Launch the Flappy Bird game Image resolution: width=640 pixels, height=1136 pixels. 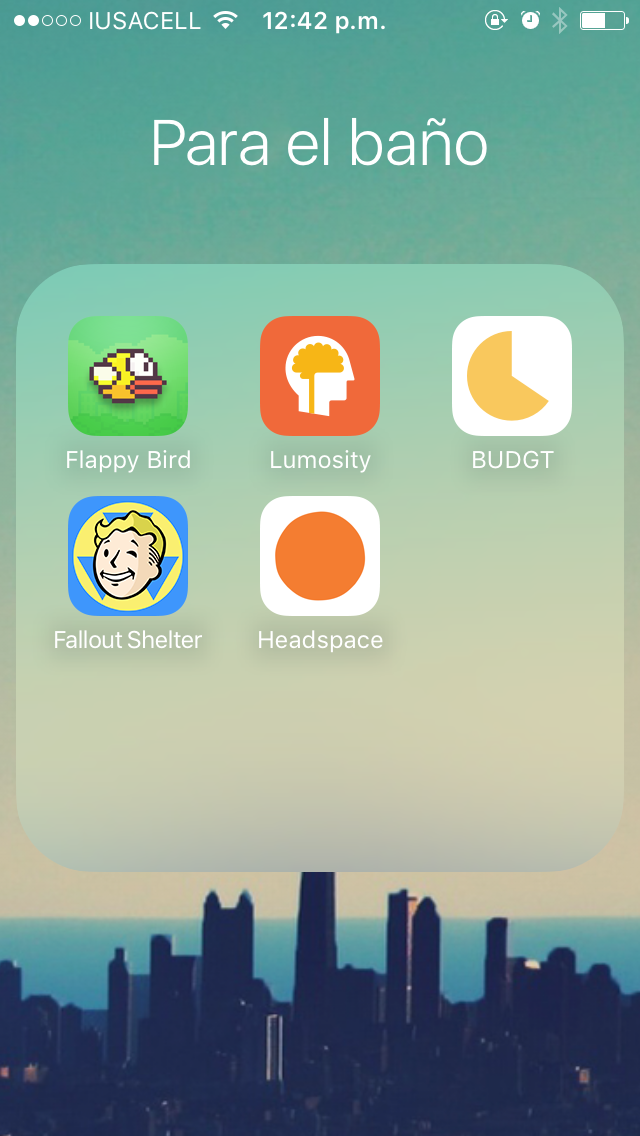pos(128,376)
